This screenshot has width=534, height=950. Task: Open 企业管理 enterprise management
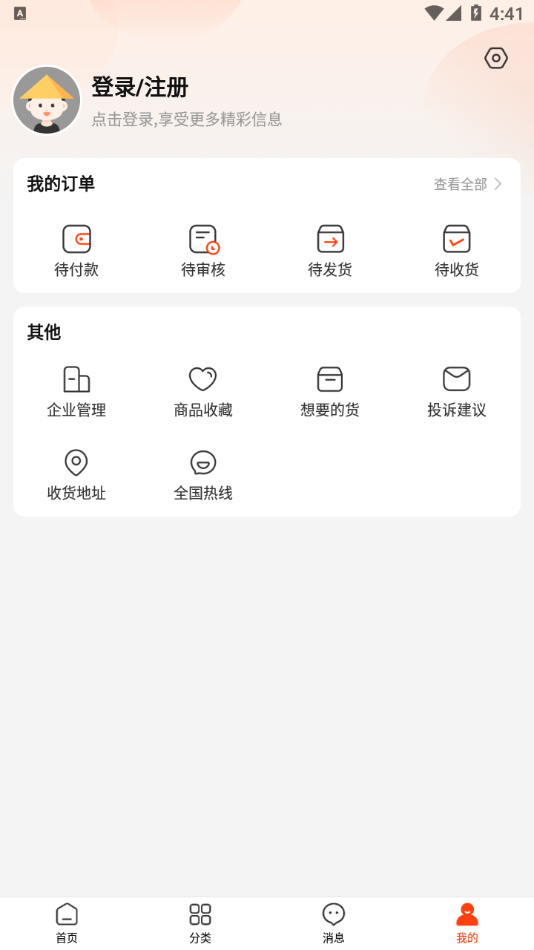click(76, 392)
